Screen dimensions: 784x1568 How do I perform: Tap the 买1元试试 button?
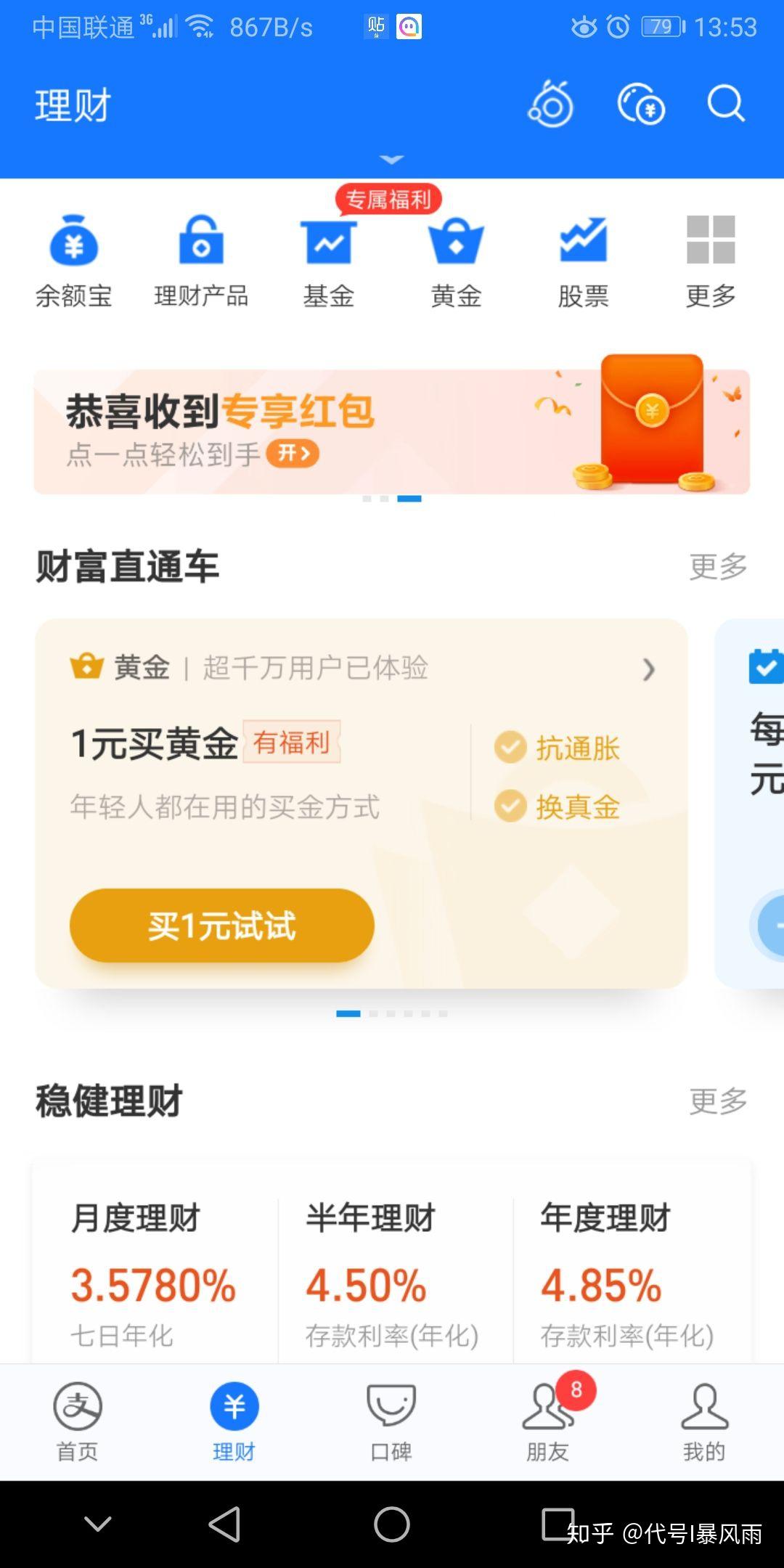222,926
